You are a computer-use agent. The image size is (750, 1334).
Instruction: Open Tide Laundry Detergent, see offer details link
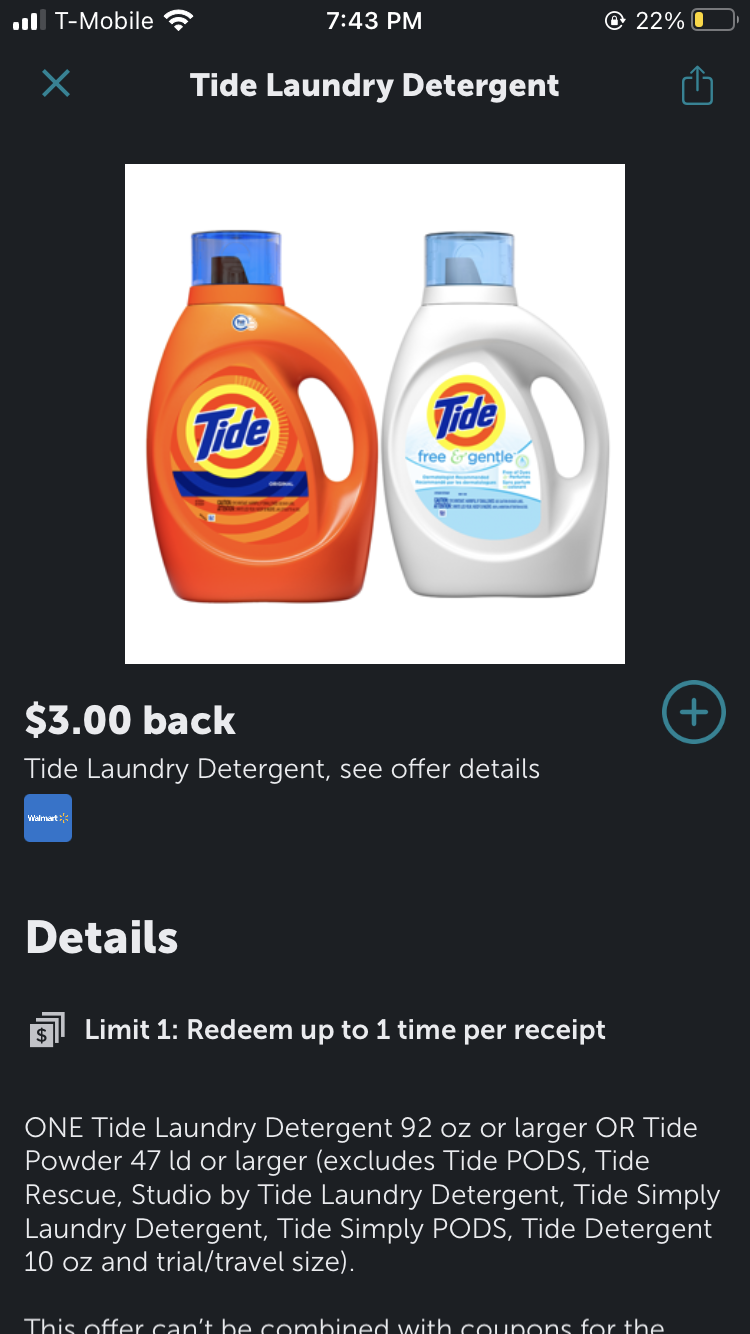(281, 769)
